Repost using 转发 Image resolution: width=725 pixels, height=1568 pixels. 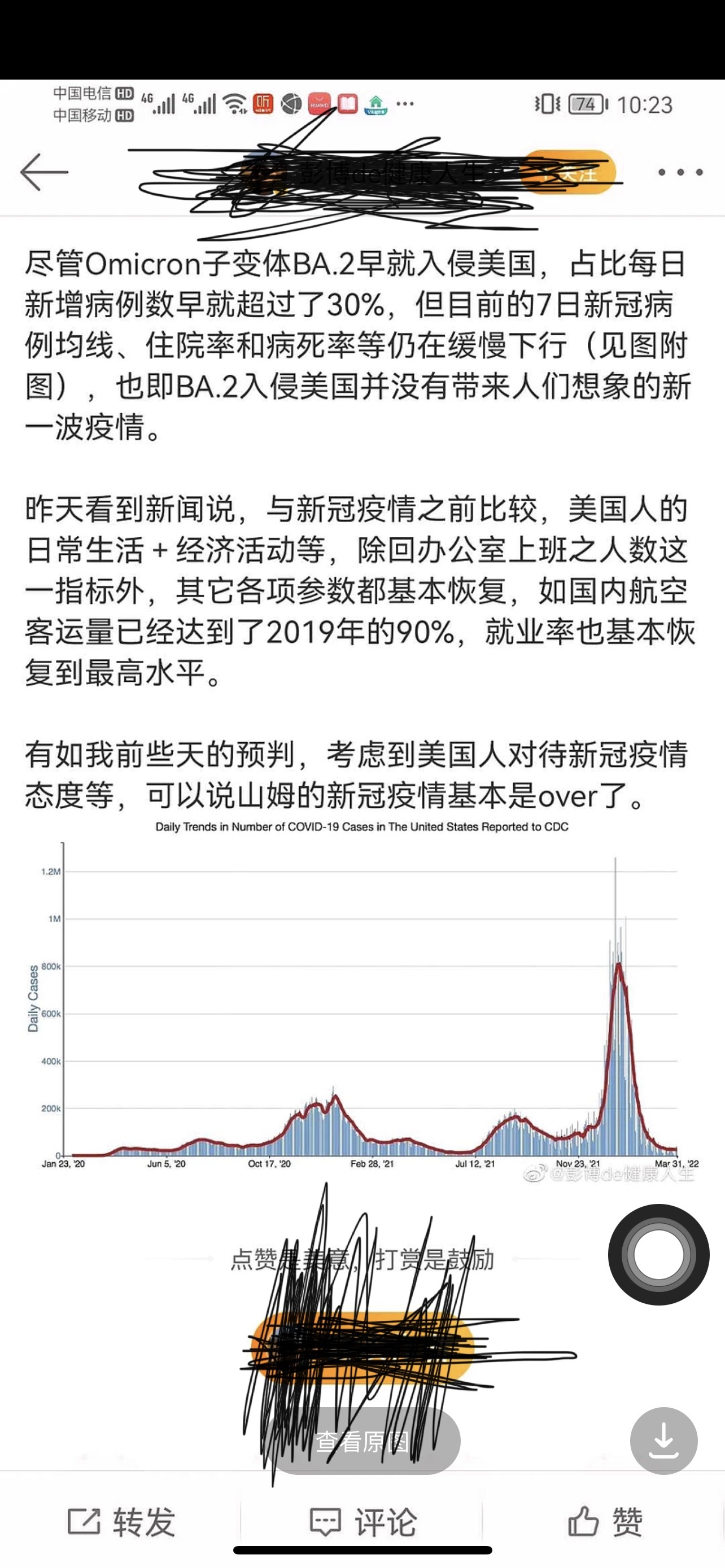pyautogui.click(x=121, y=1522)
